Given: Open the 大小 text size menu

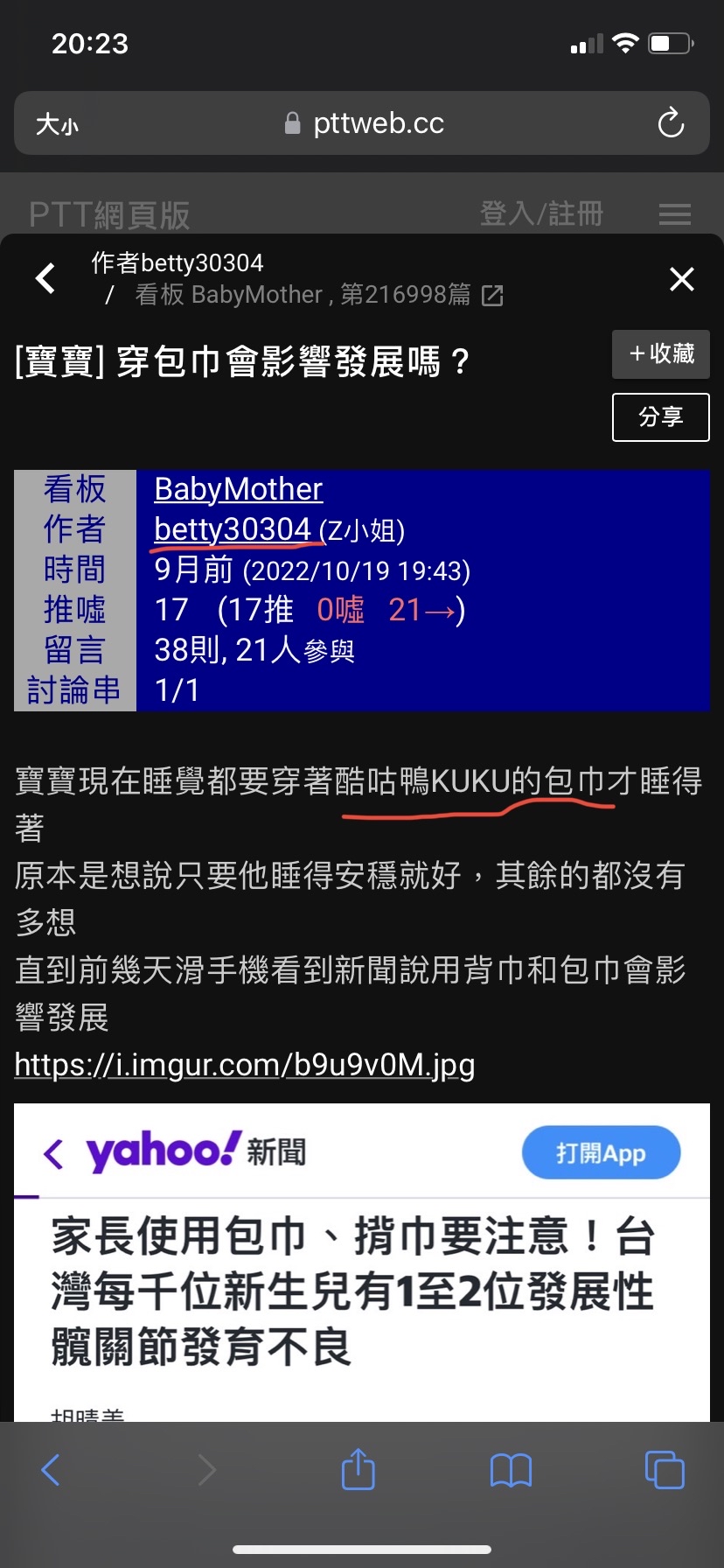Looking at the screenshot, I should click(x=57, y=124).
